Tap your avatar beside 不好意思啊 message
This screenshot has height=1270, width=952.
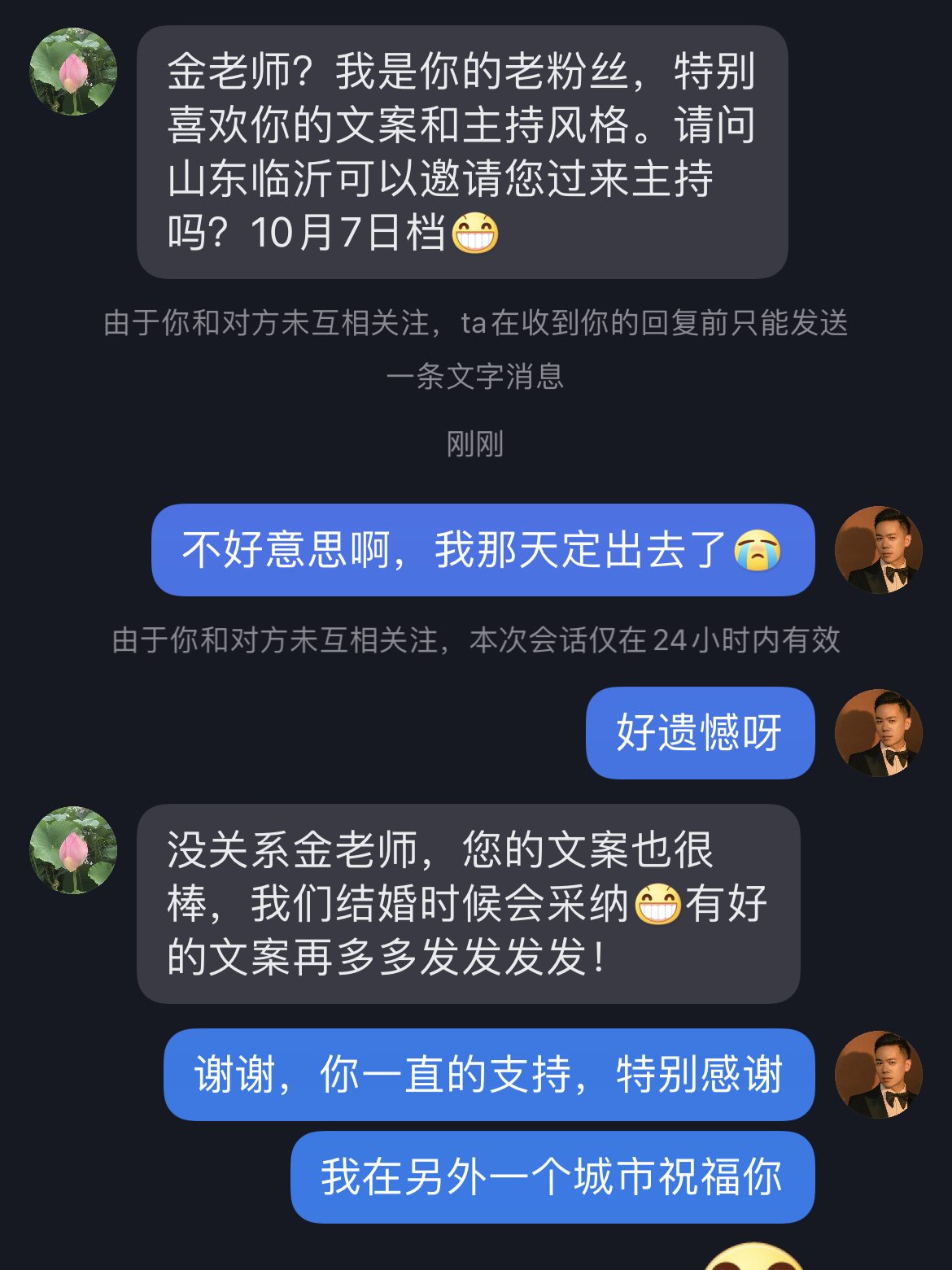[879, 550]
